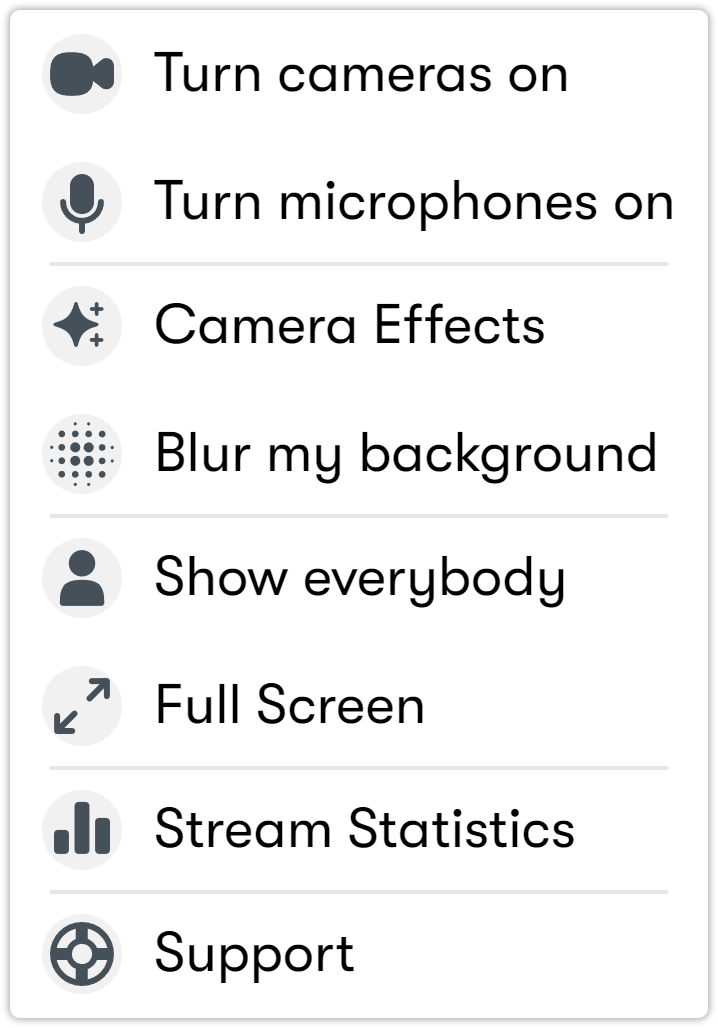718x1028 pixels.
Task: Enable Blur my background
Action: point(405,454)
